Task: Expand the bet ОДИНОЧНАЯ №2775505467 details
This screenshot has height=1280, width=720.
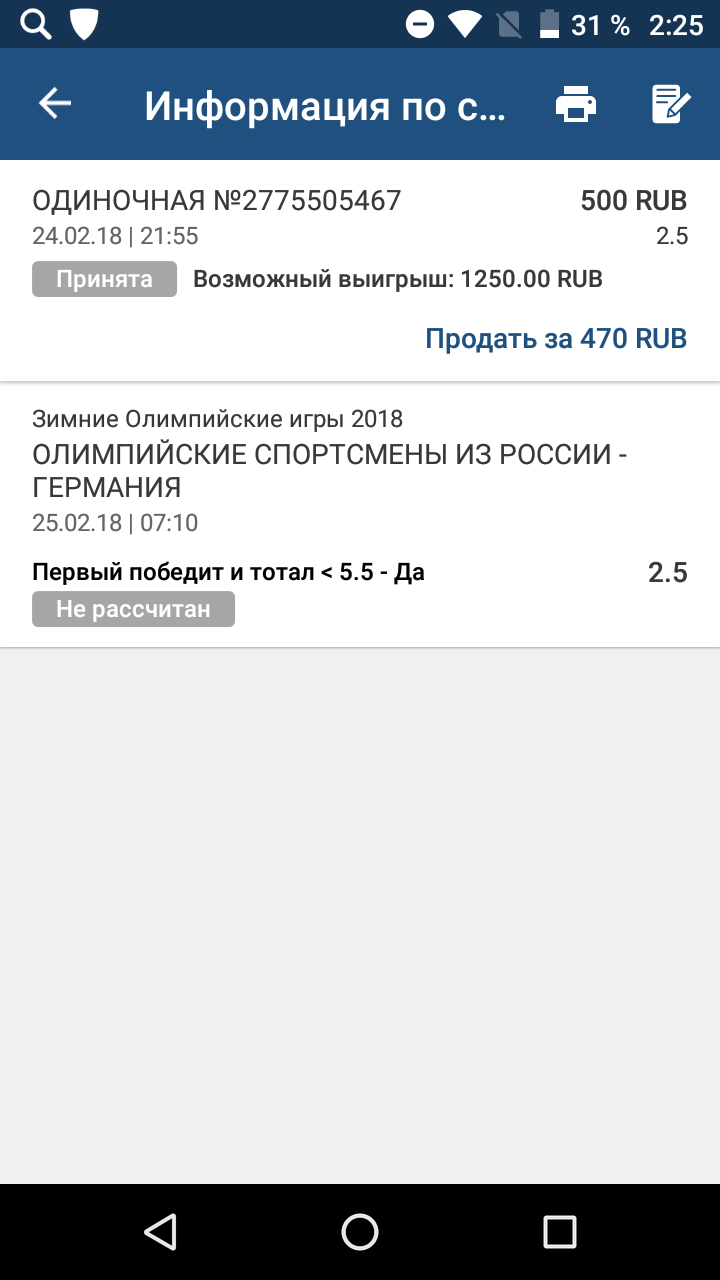Action: [x=216, y=200]
